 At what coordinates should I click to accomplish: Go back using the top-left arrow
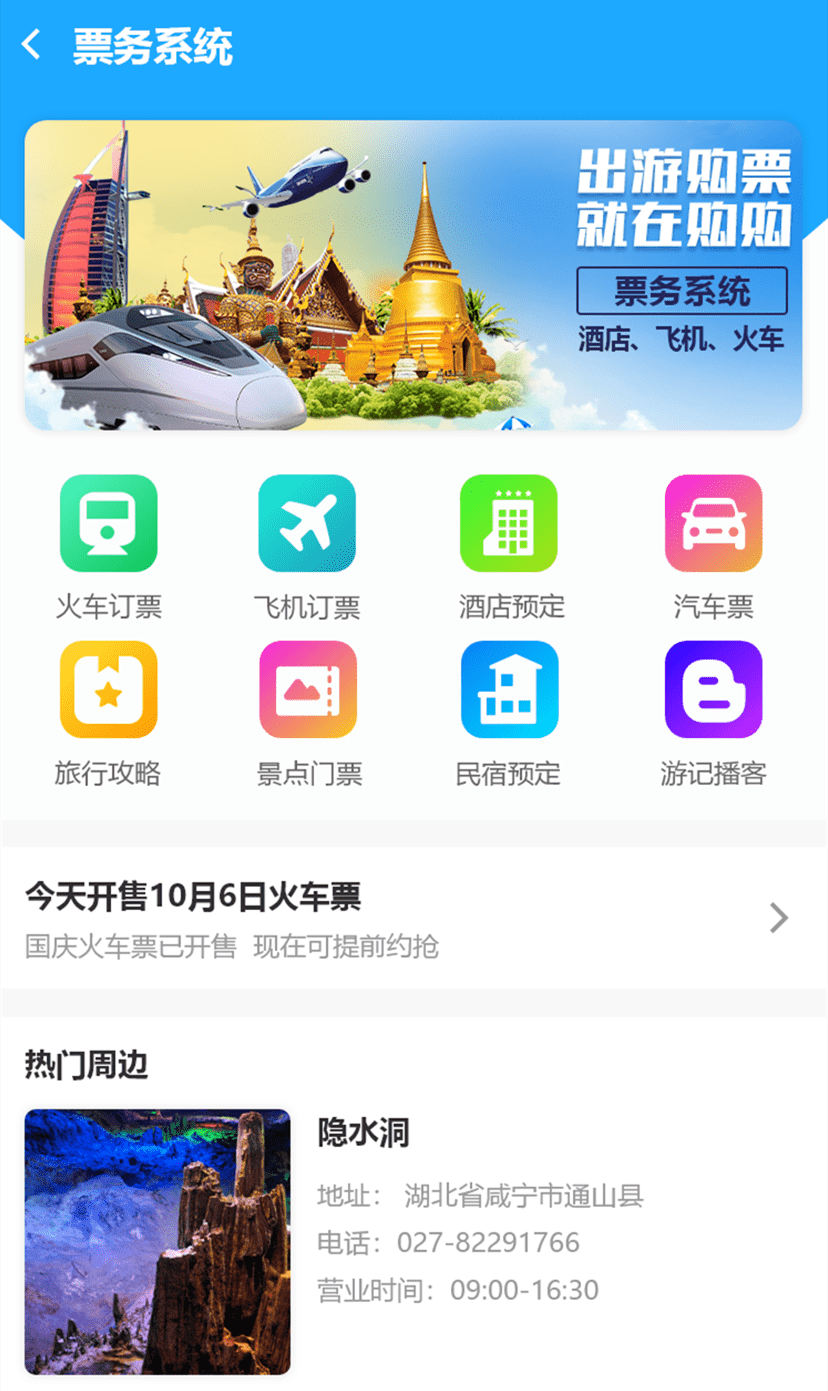32,46
